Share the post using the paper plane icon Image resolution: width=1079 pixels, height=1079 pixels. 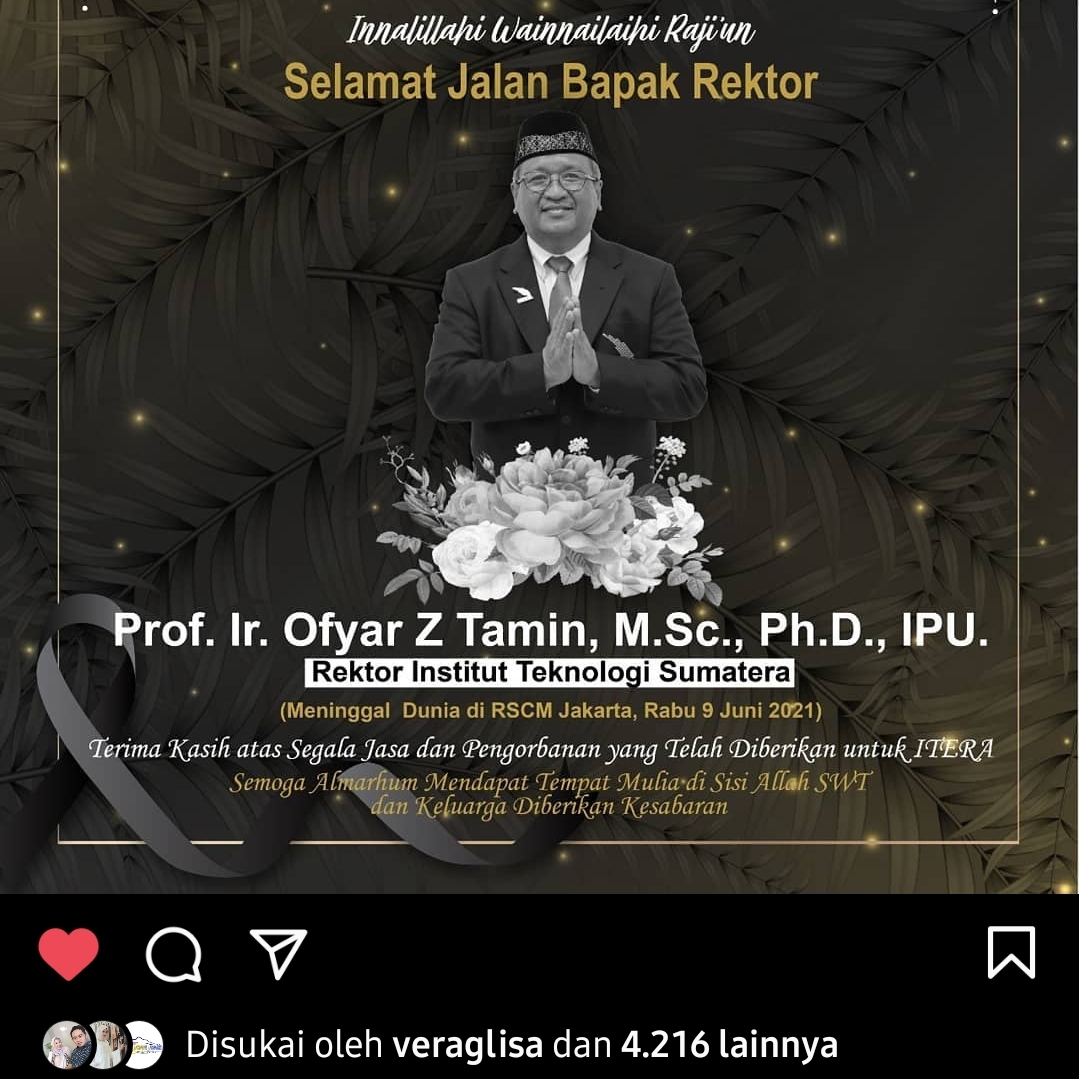(x=278, y=953)
